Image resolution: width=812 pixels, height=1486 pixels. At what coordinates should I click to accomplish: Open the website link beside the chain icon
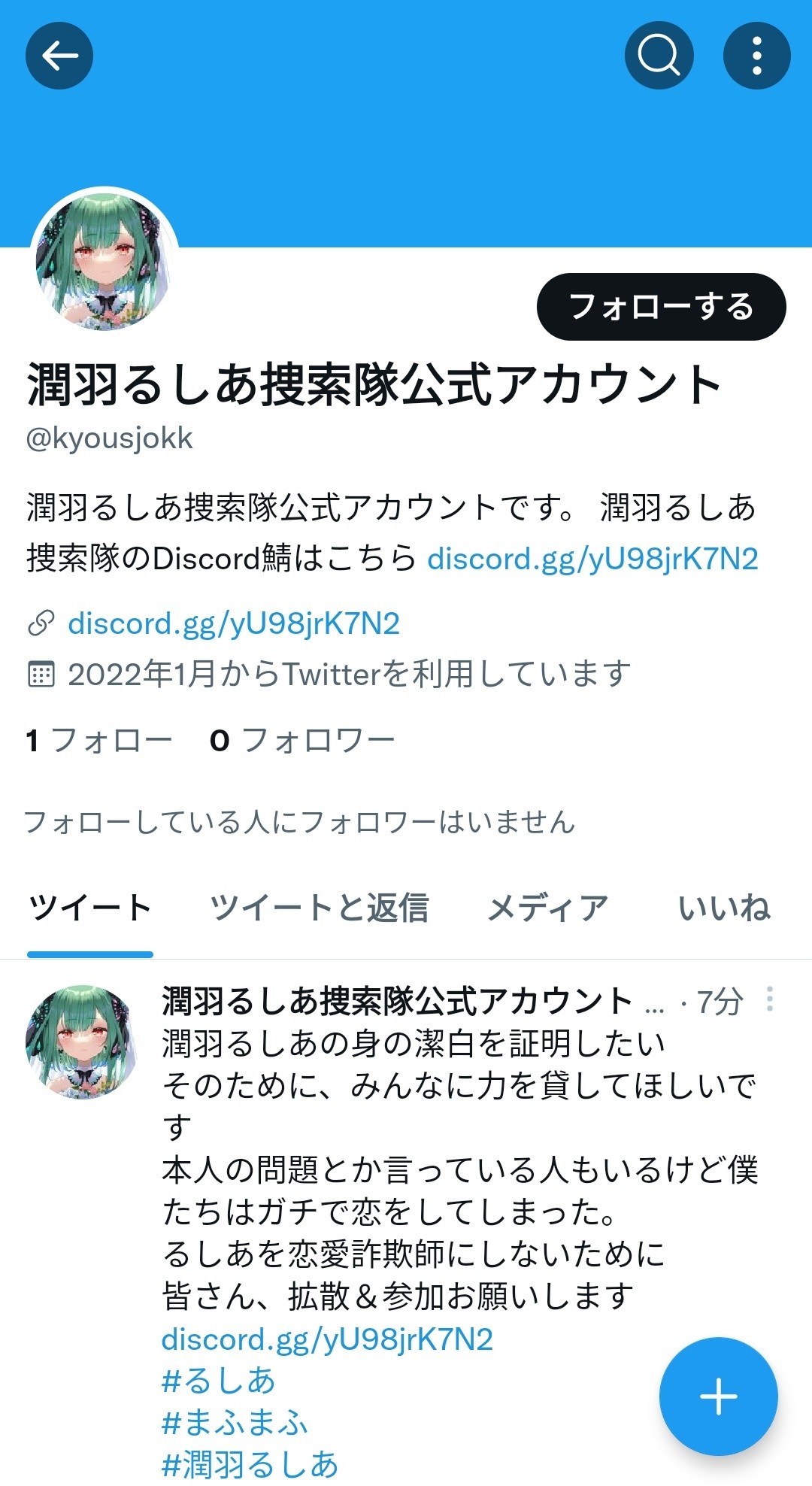[233, 623]
